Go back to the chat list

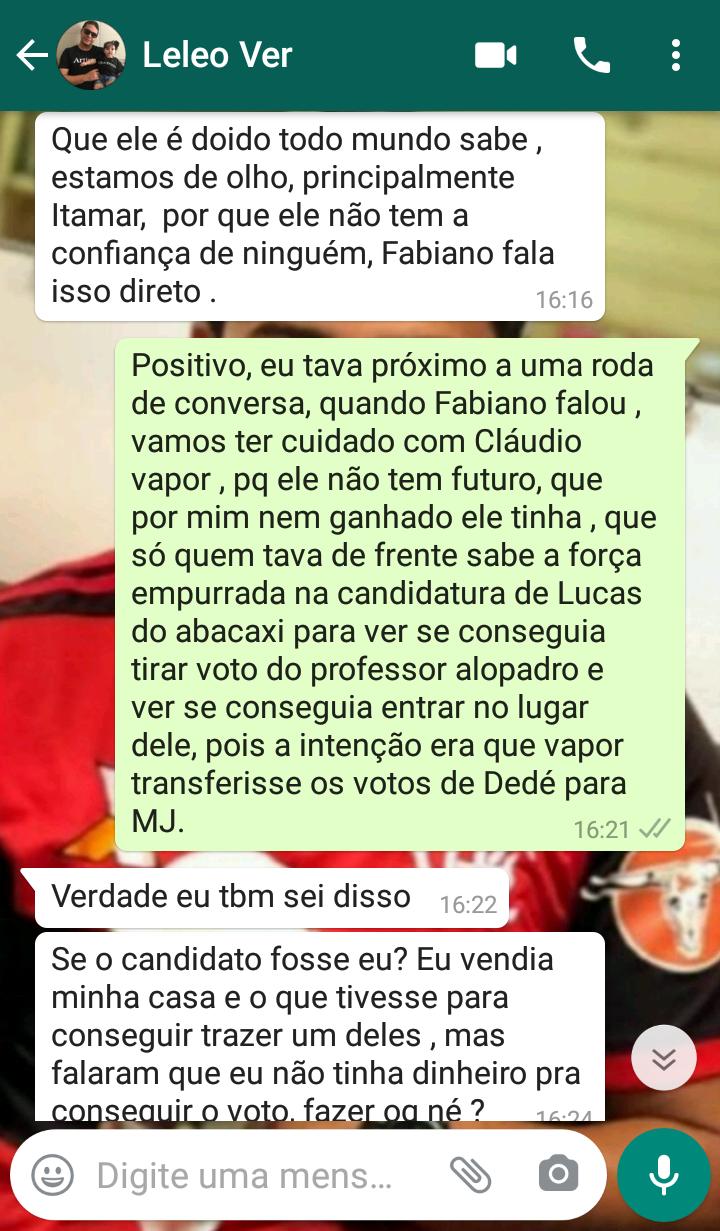pos(32,55)
